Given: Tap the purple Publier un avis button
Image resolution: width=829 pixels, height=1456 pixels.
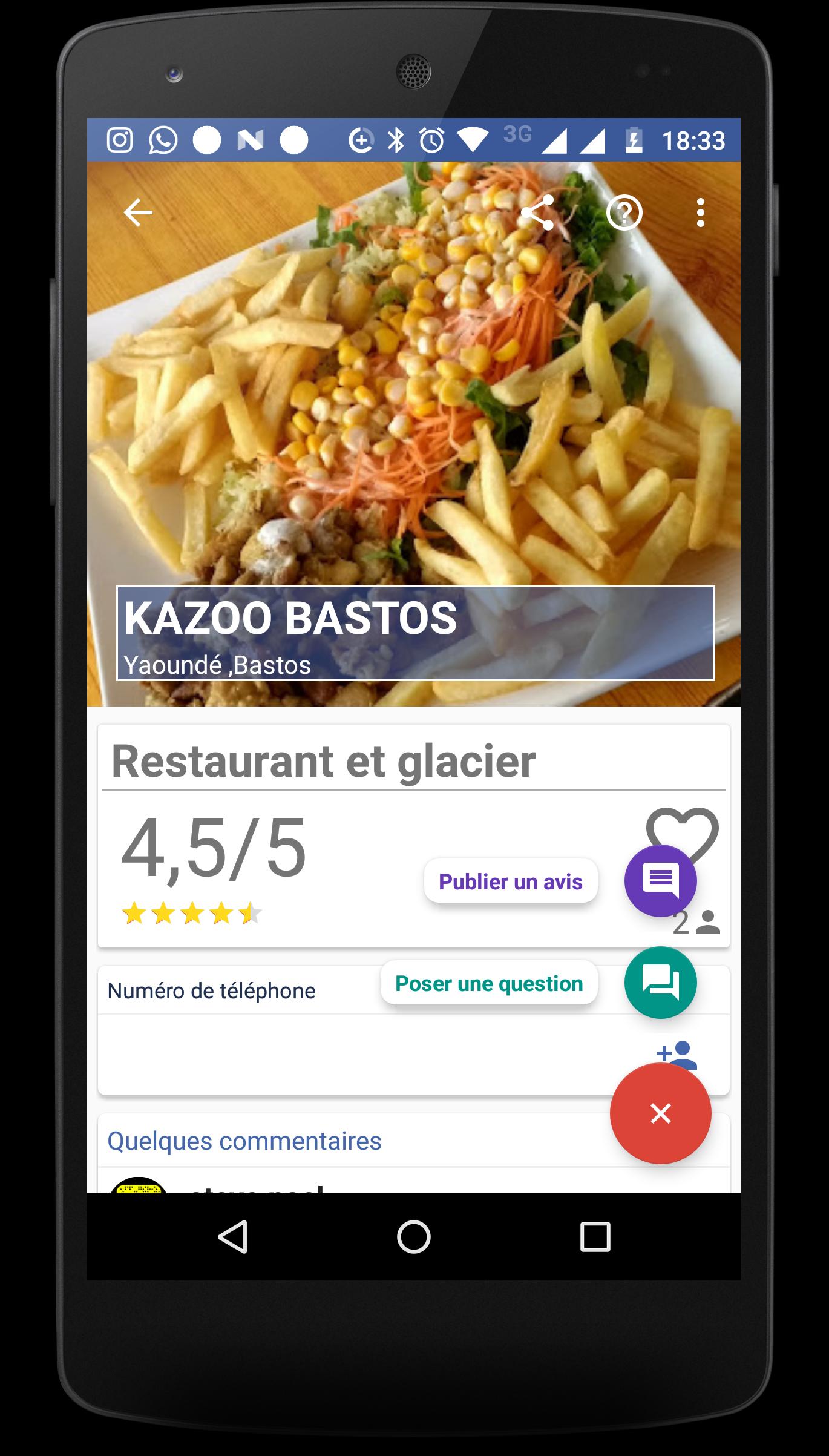Looking at the screenshot, I should pos(660,881).
